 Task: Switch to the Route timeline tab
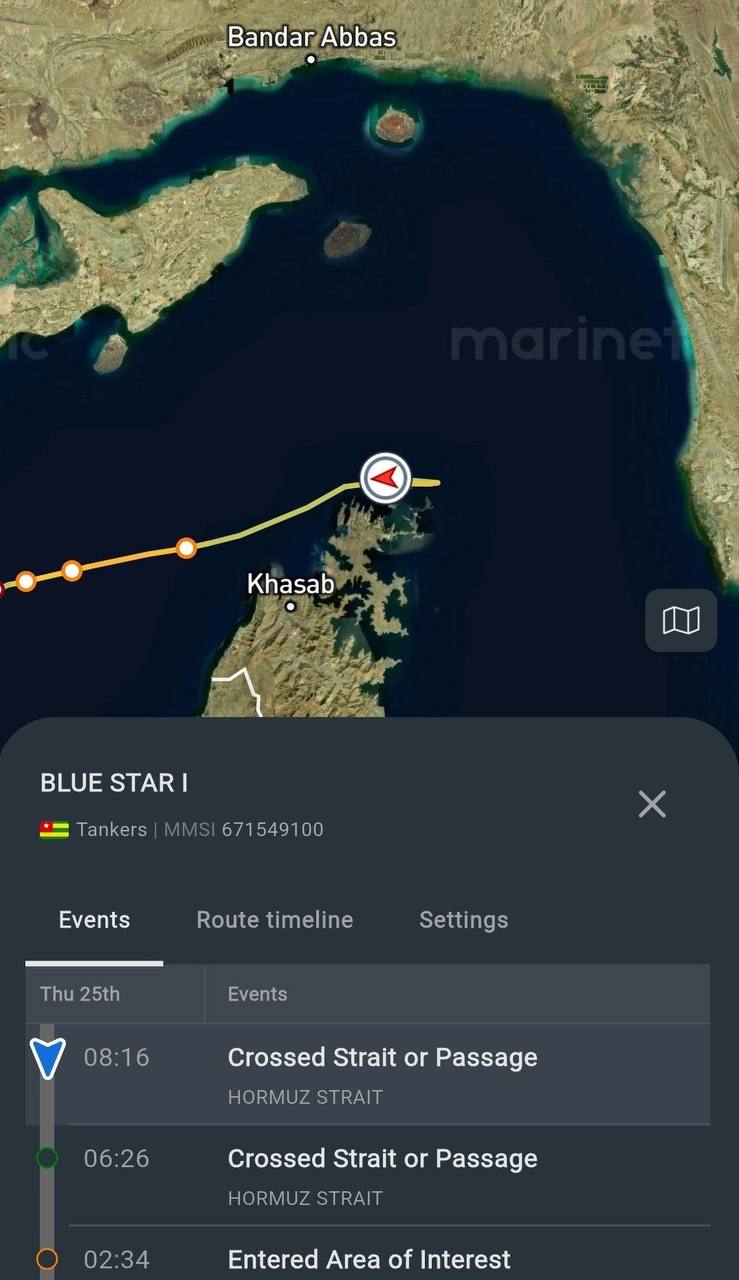point(275,920)
